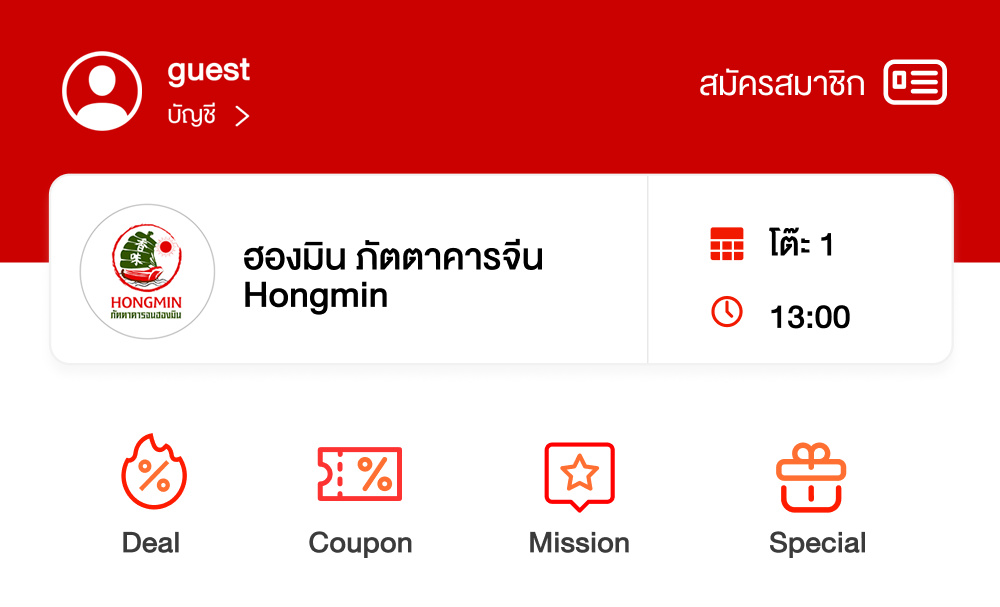Open the Hongmin restaurant card
The height and width of the screenshot is (607, 1000).
(393, 270)
